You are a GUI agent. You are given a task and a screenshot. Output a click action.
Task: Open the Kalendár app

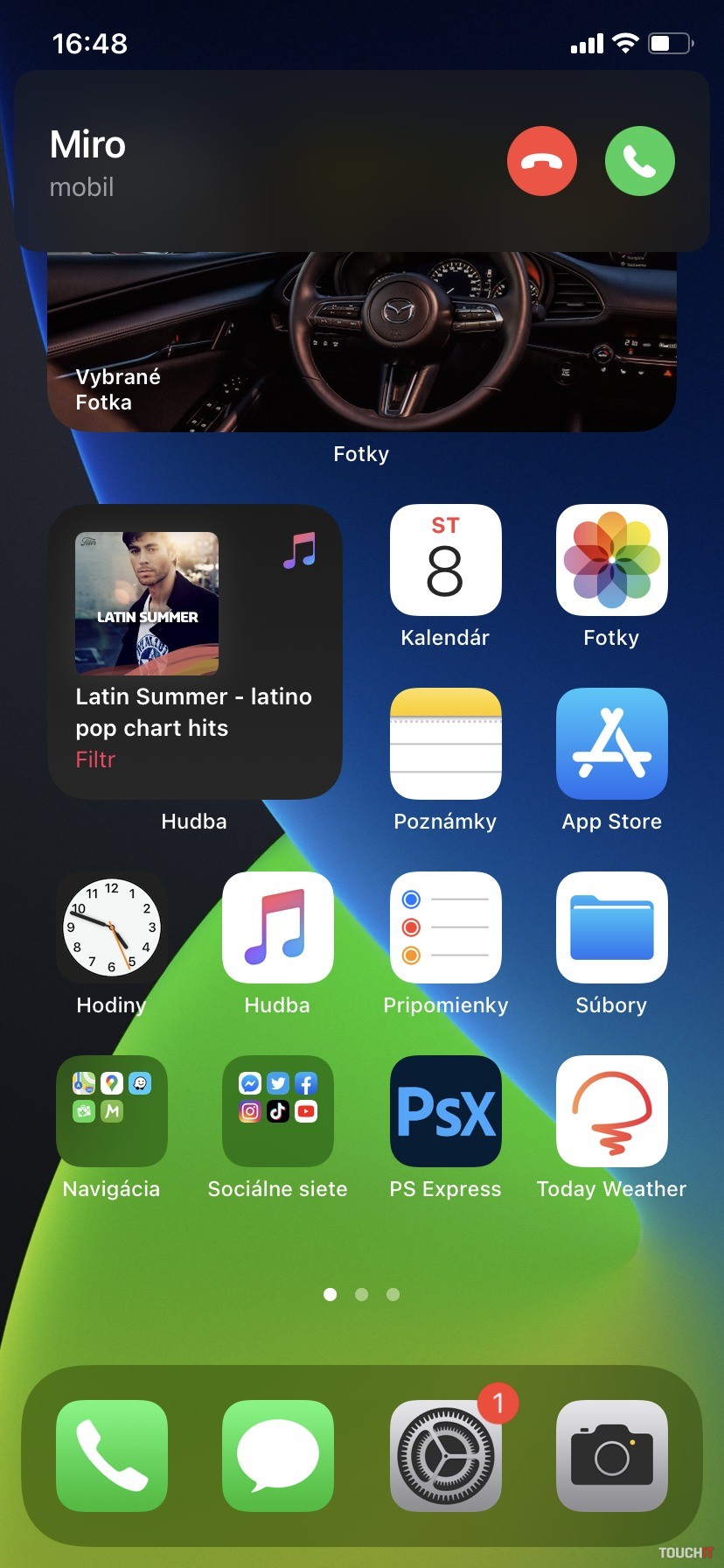click(445, 560)
